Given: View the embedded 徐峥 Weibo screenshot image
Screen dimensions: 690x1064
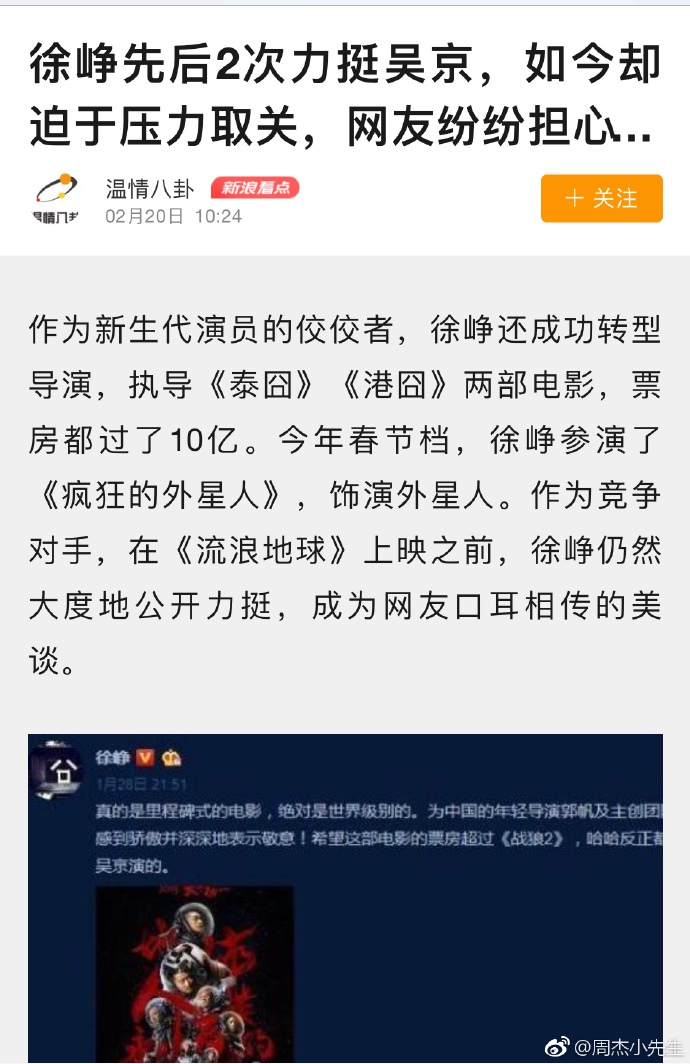Looking at the screenshot, I should coord(345,897).
